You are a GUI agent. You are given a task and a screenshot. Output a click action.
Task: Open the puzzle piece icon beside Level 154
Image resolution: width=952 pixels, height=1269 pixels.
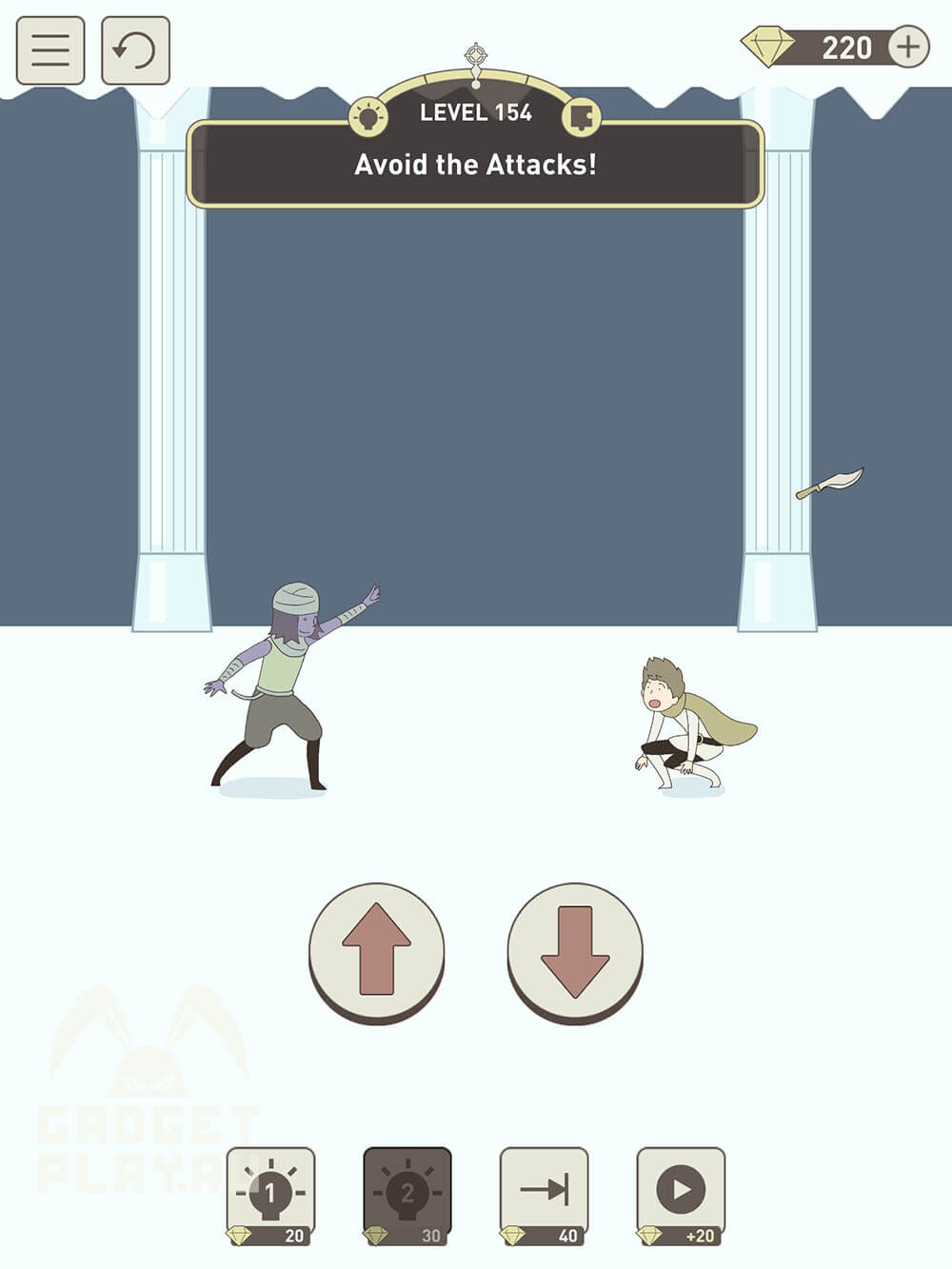tap(582, 117)
